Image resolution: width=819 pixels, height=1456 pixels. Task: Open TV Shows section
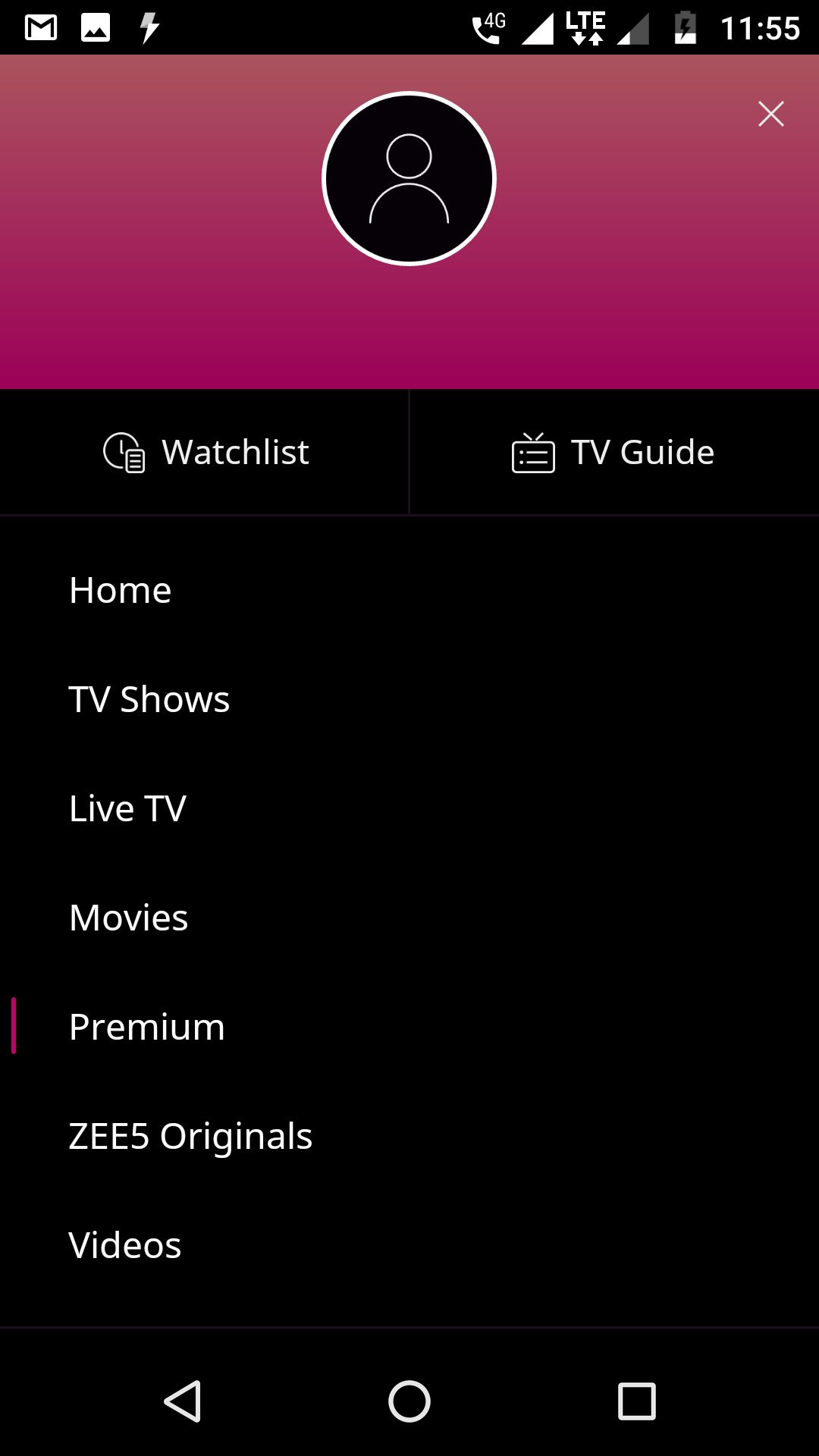(x=149, y=699)
